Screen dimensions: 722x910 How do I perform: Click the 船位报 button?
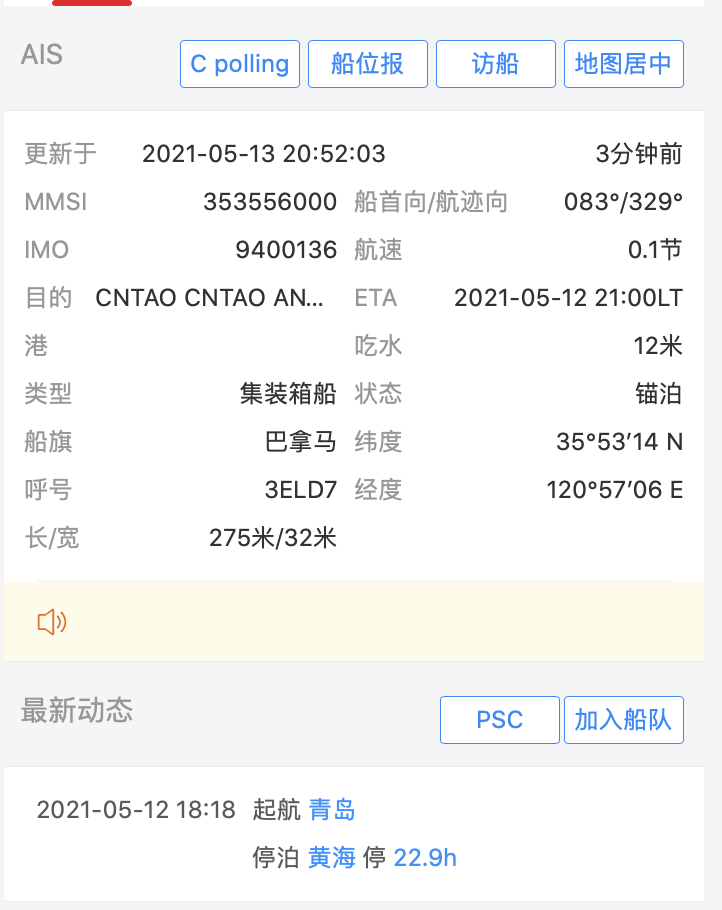(367, 63)
